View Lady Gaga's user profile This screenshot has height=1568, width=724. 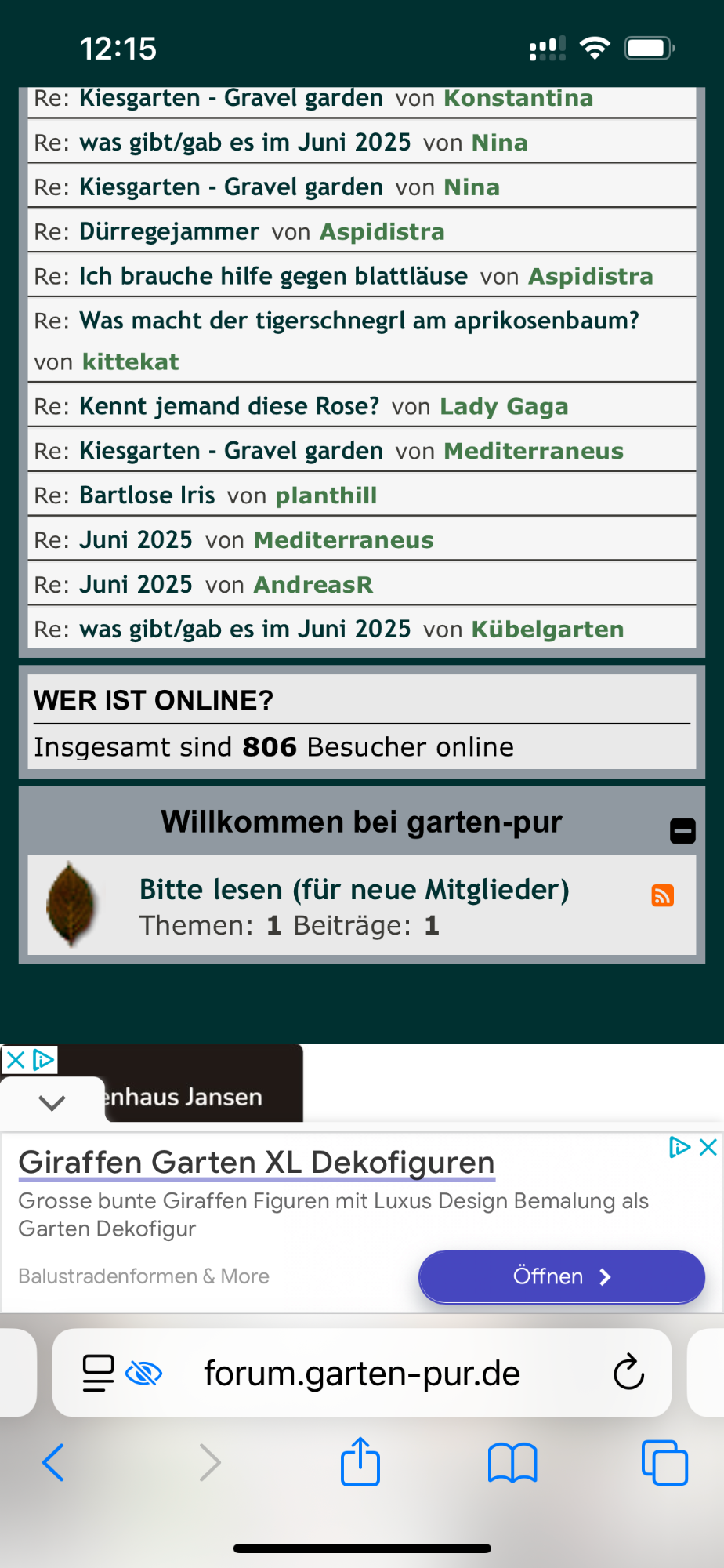[x=504, y=407]
